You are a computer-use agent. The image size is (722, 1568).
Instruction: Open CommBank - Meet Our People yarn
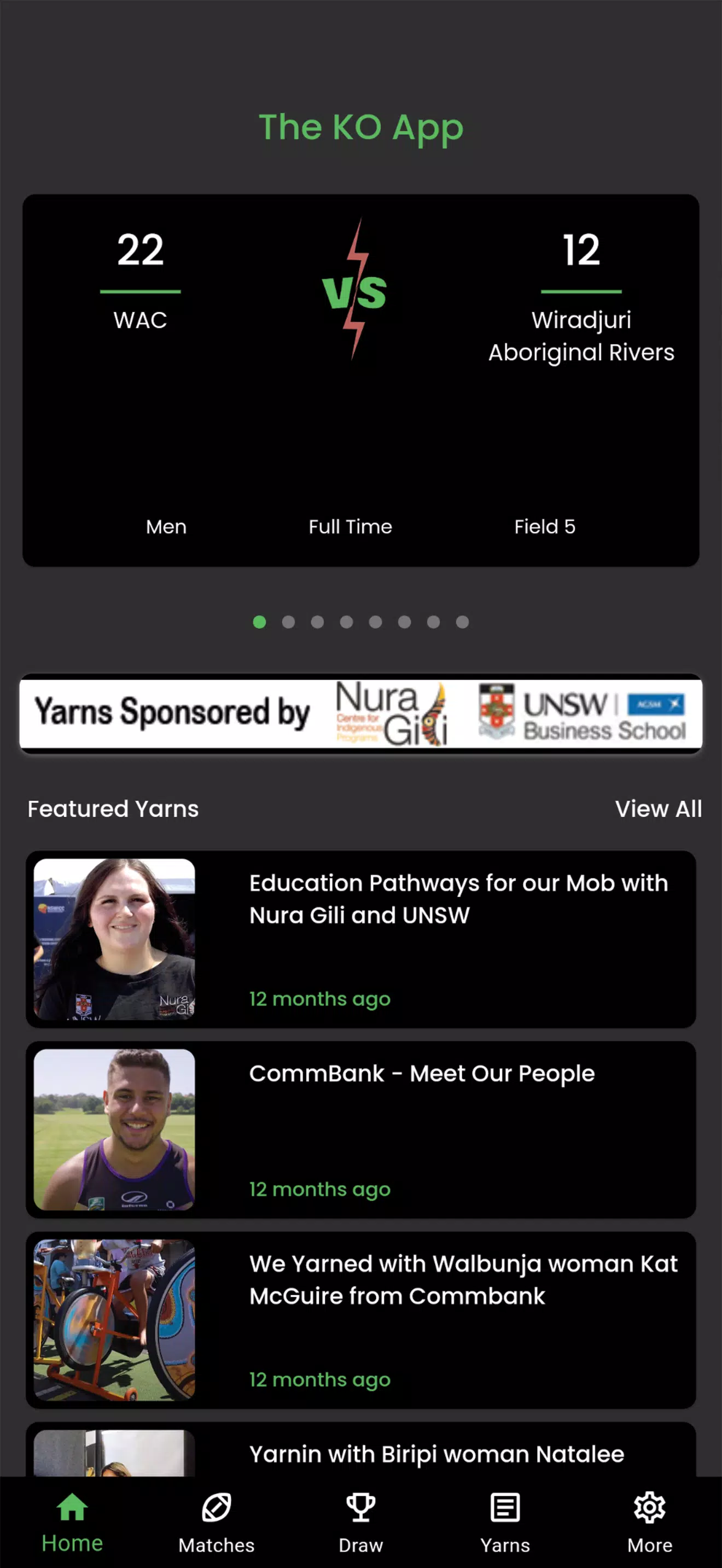[360, 1129]
